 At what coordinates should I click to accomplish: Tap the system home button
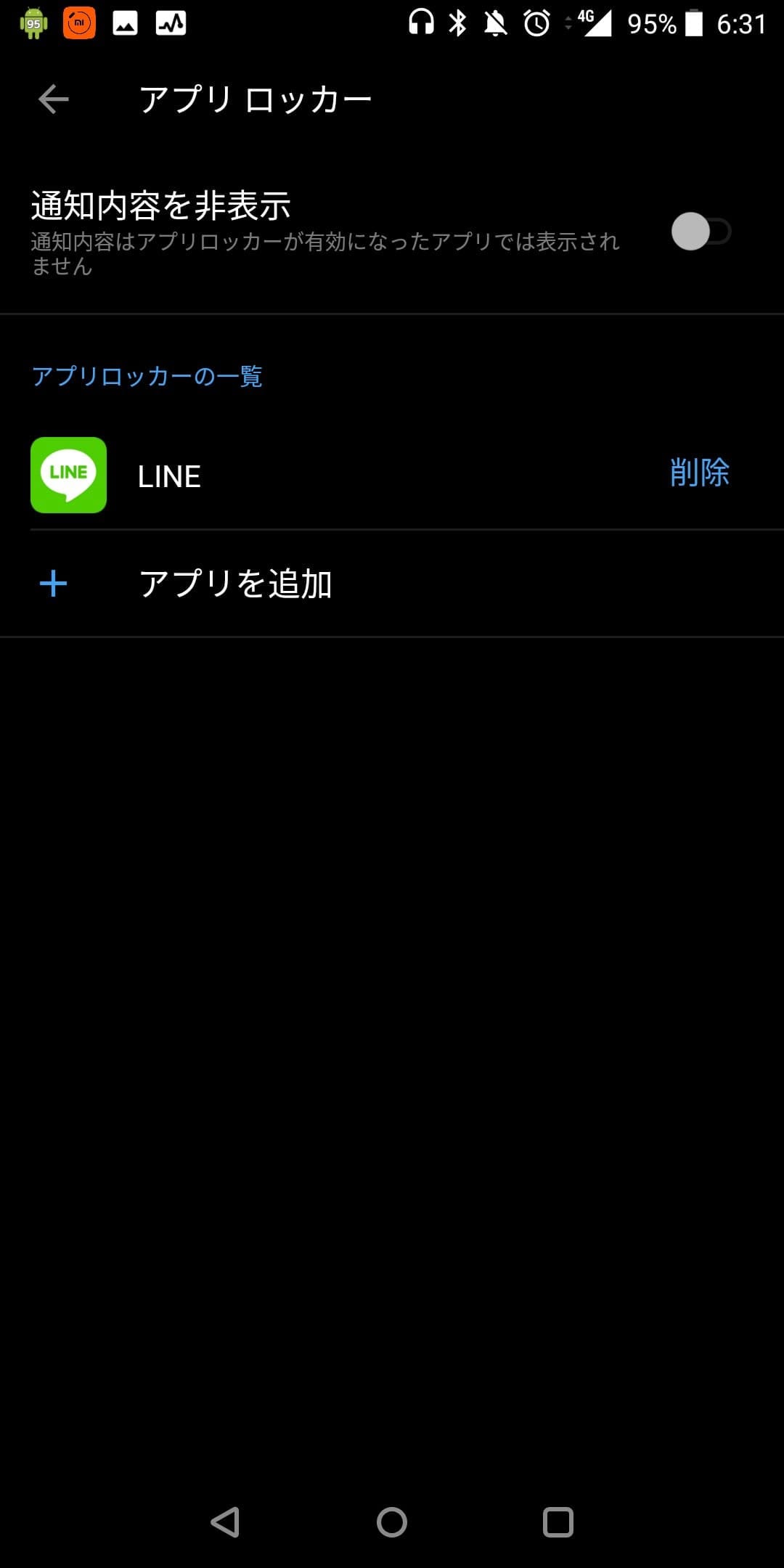[392, 1522]
